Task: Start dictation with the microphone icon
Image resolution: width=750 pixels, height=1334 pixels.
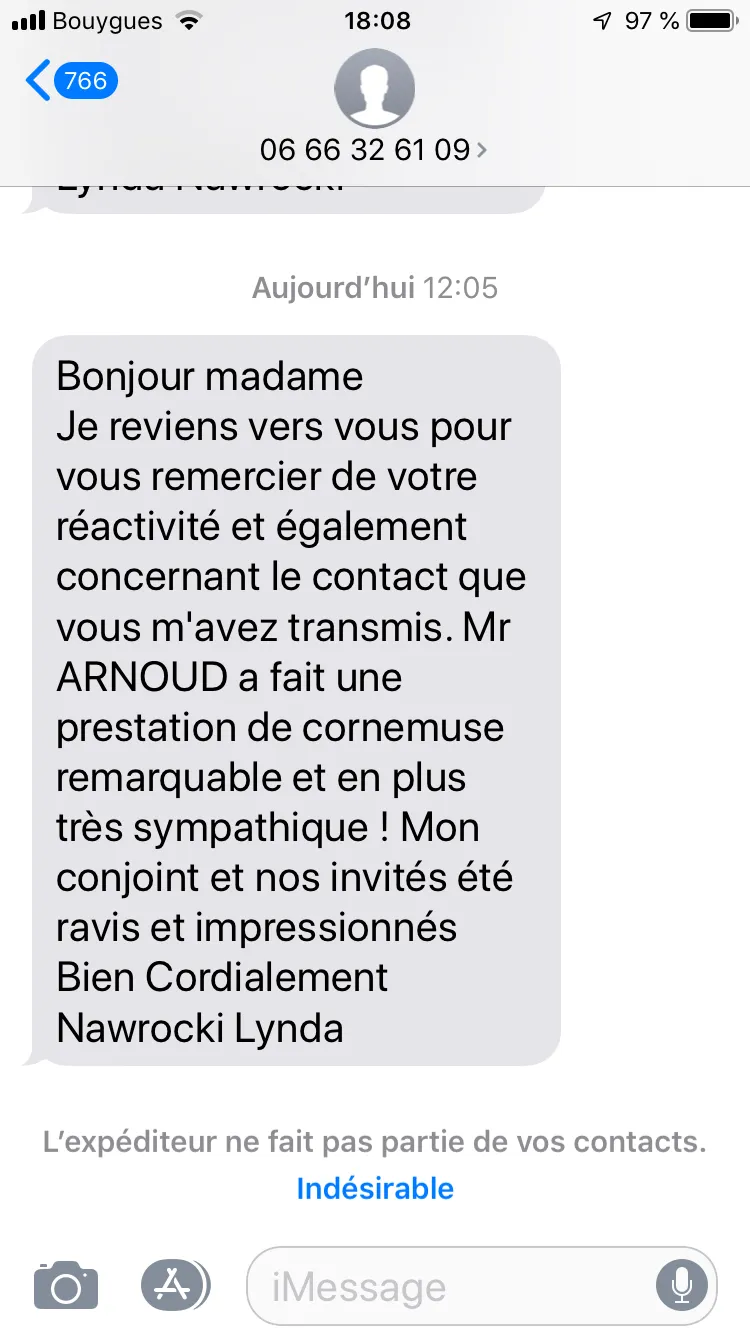Action: (x=682, y=1286)
